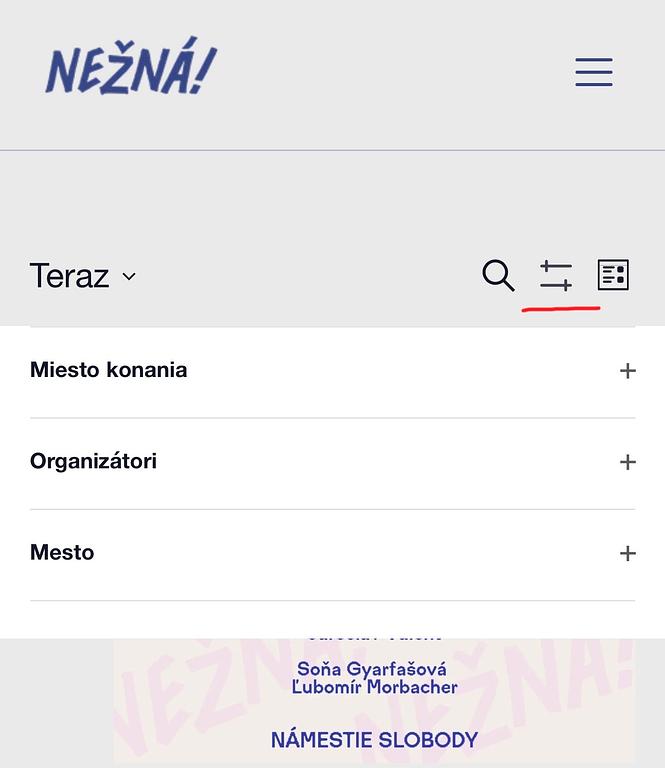This screenshot has width=665, height=768.
Task: Switch to list view icon
Action: (x=613, y=275)
